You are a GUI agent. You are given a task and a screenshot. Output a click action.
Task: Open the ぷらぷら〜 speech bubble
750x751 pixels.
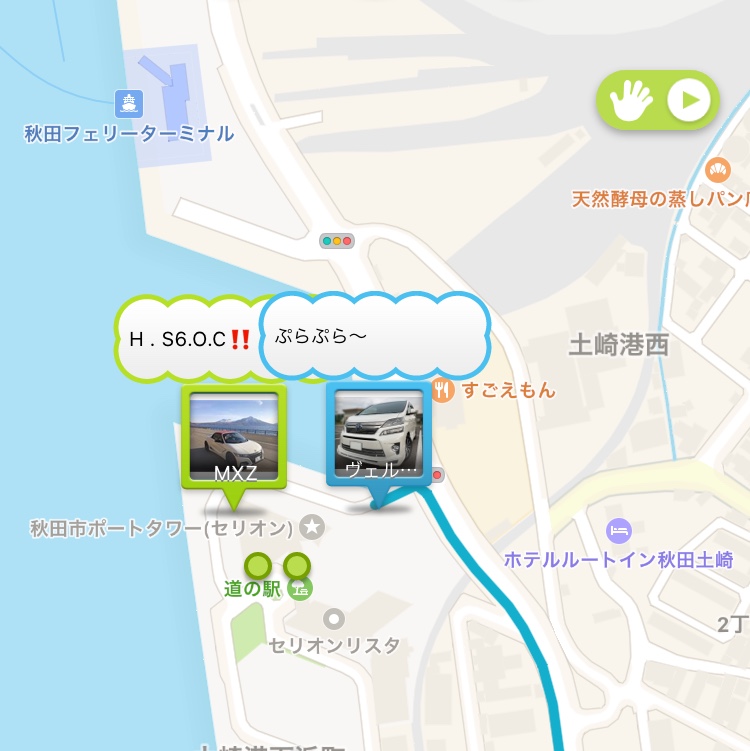(375, 335)
